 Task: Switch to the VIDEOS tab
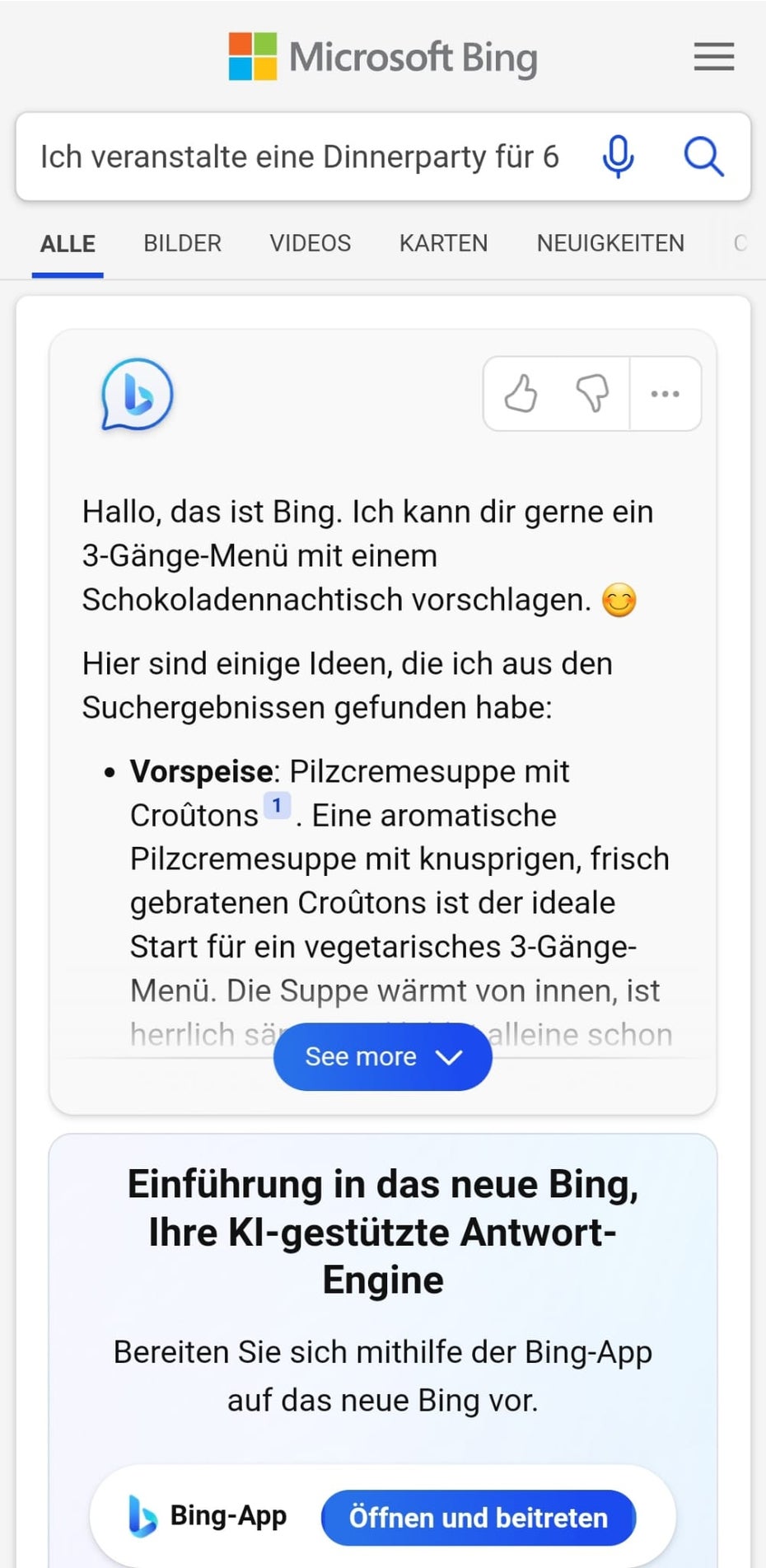311,243
